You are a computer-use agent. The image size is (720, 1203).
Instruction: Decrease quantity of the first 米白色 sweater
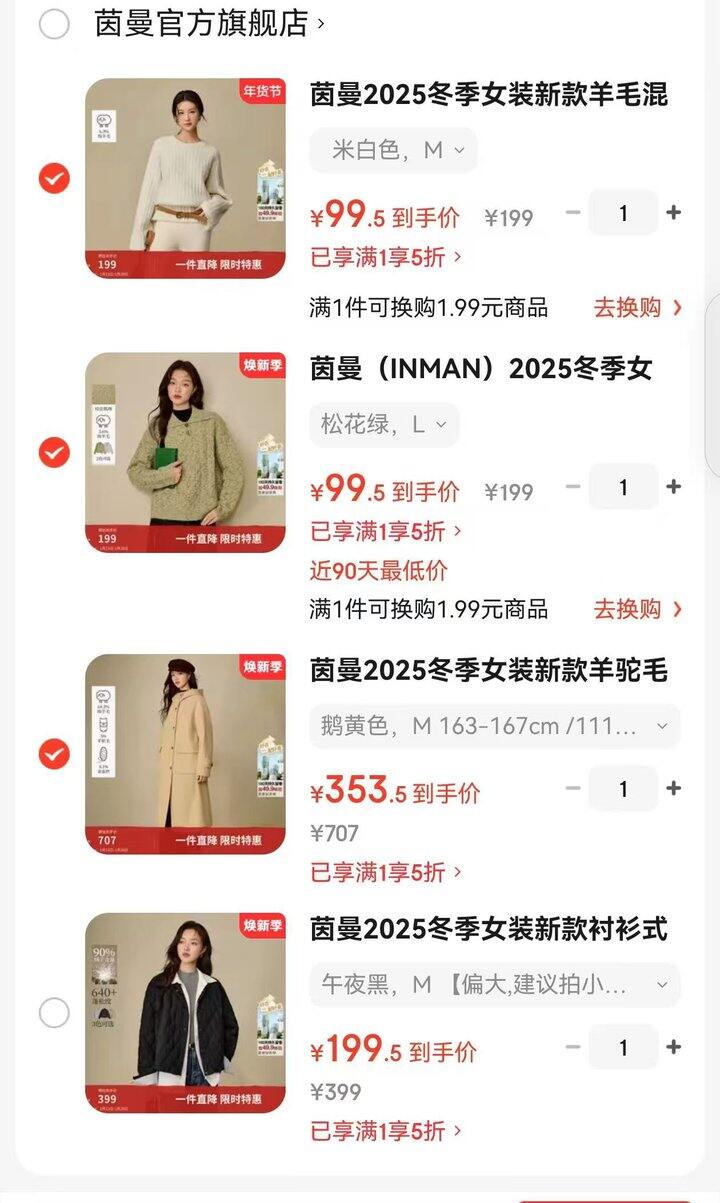[573, 213]
